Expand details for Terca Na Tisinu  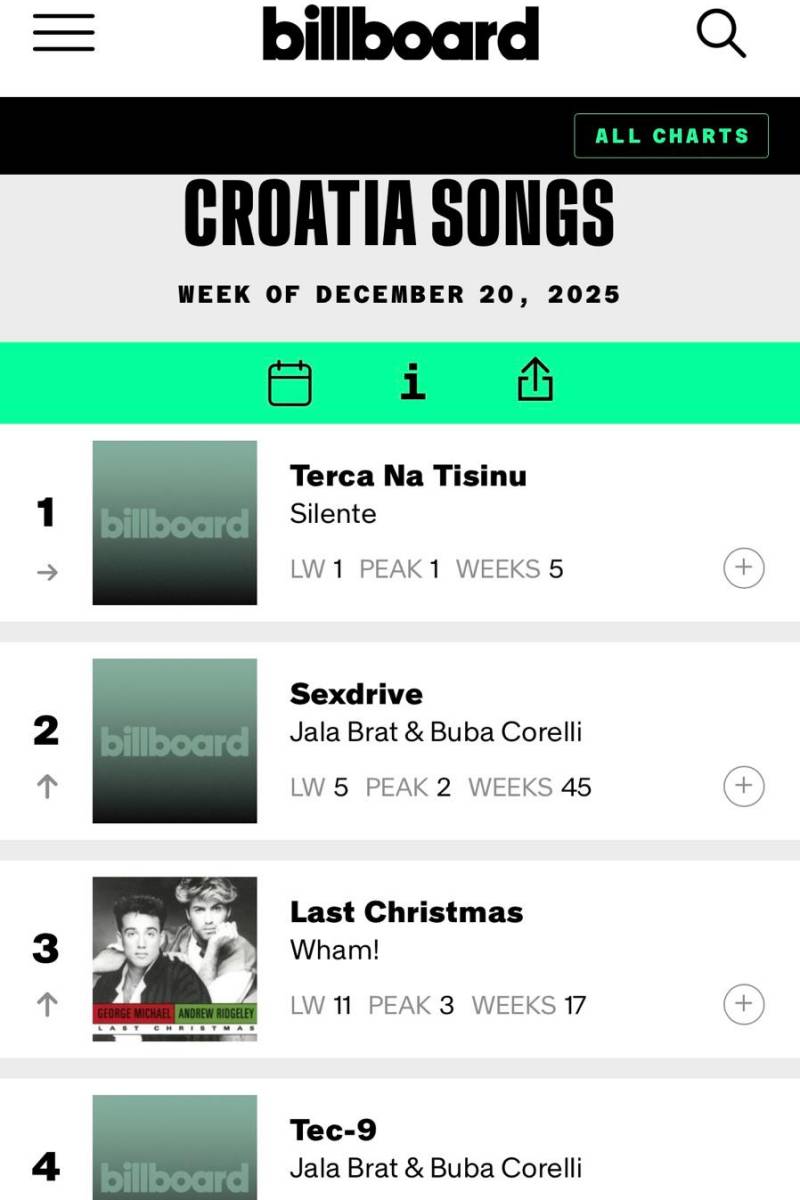[743, 567]
